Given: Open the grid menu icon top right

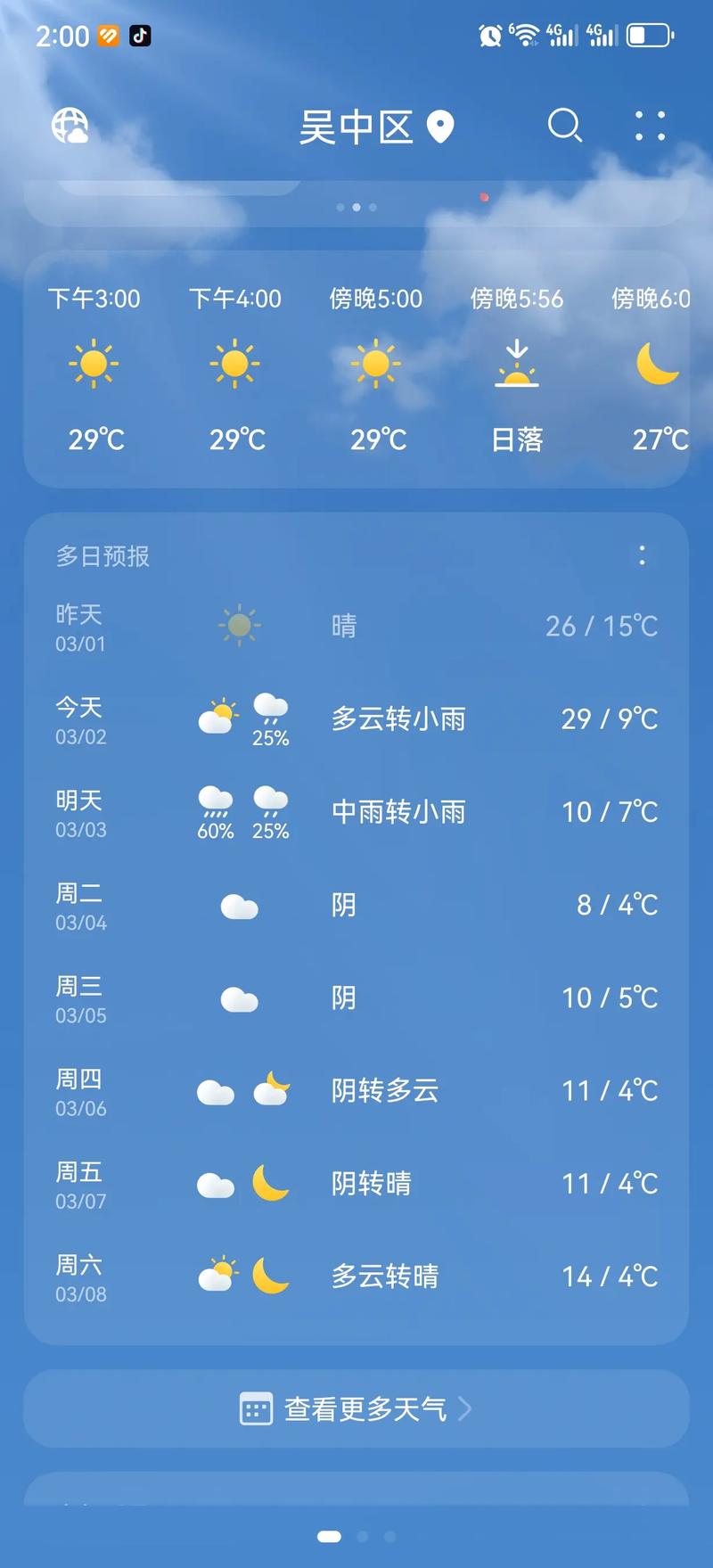Looking at the screenshot, I should point(649,126).
